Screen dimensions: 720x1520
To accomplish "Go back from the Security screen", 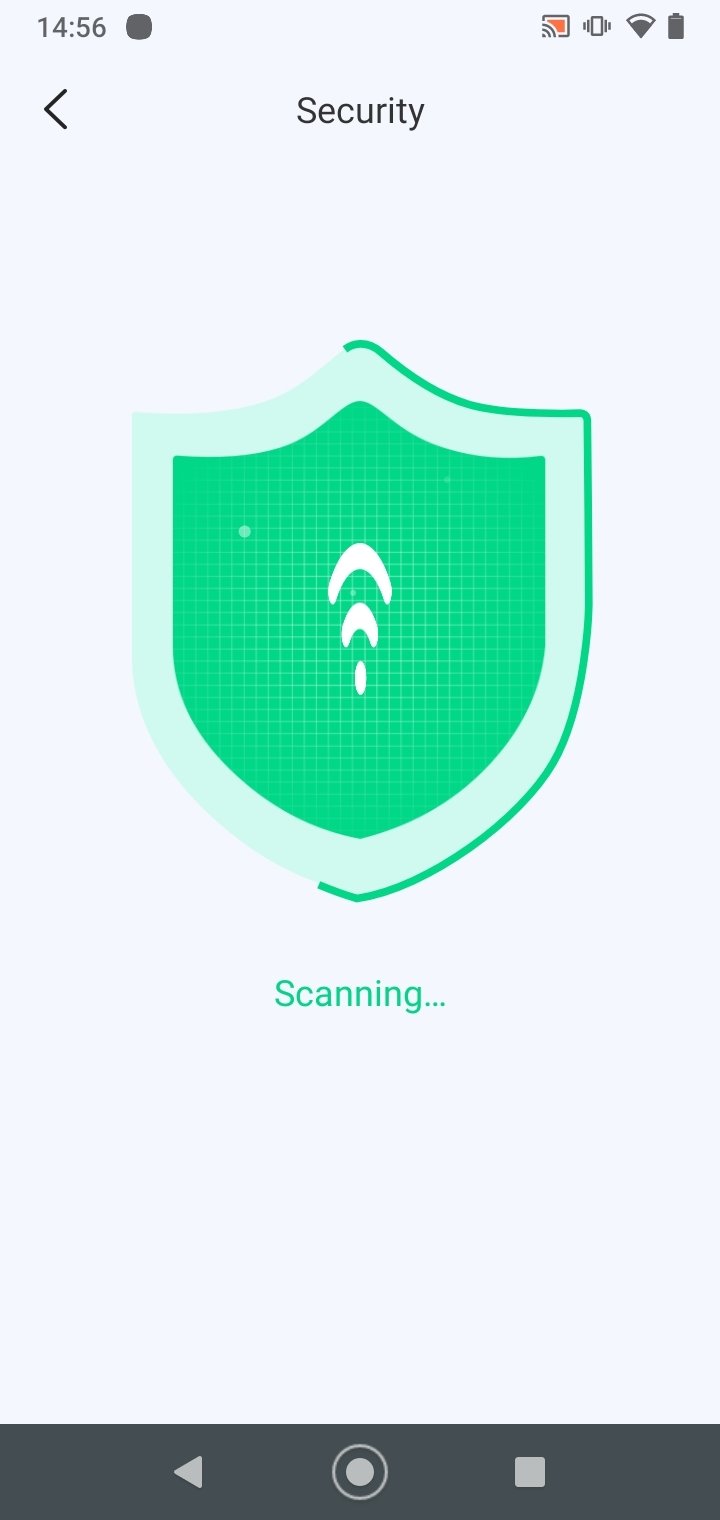I will coord(56,110).
